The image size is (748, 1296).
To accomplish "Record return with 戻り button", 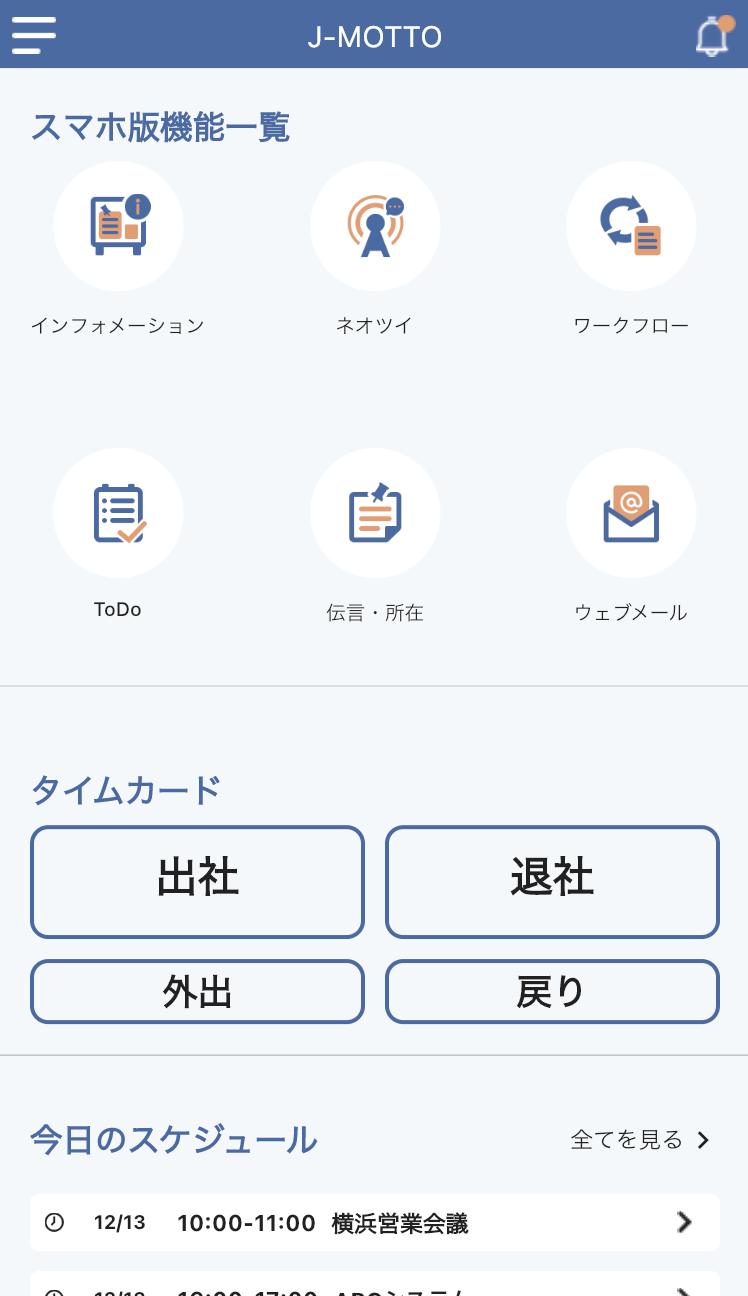I will pos(552,992).
